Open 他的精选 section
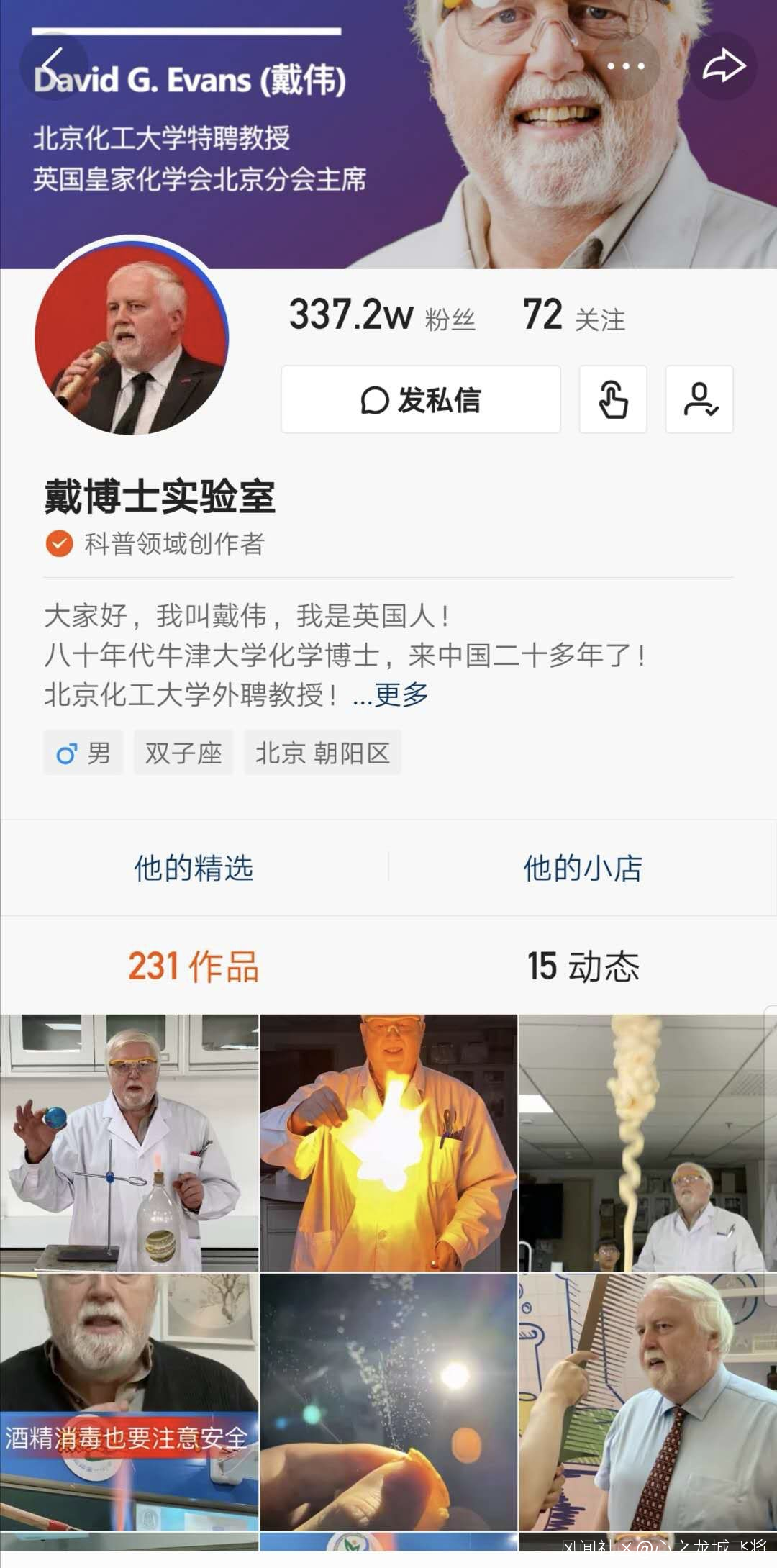Image resolution: width=777 pixels, height=1568 pixels. (194, 868)
